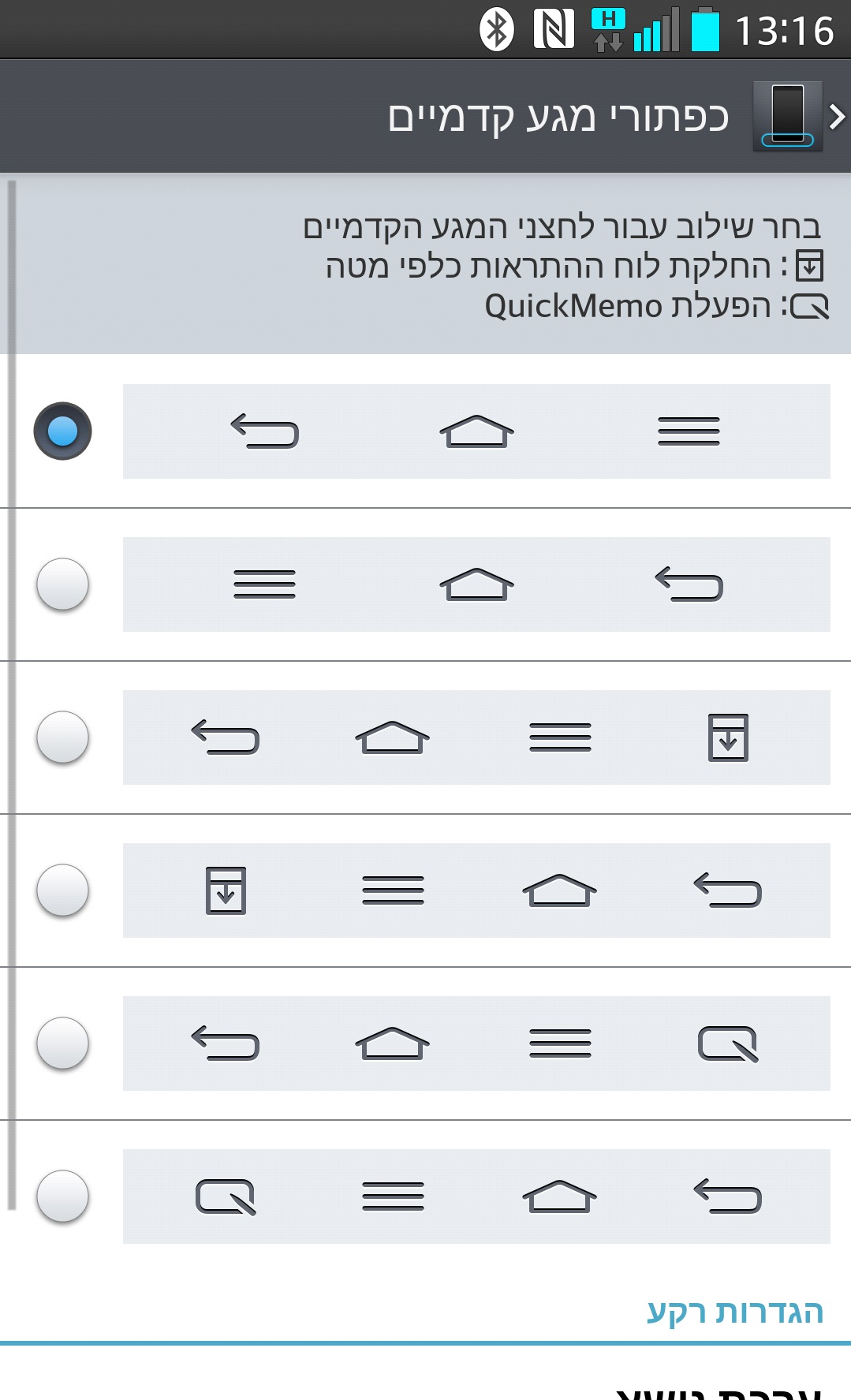The height and width of the screenshot is (1400, 851).
Task: Select the Back, Home, Menu button layout
Action: 63,431
